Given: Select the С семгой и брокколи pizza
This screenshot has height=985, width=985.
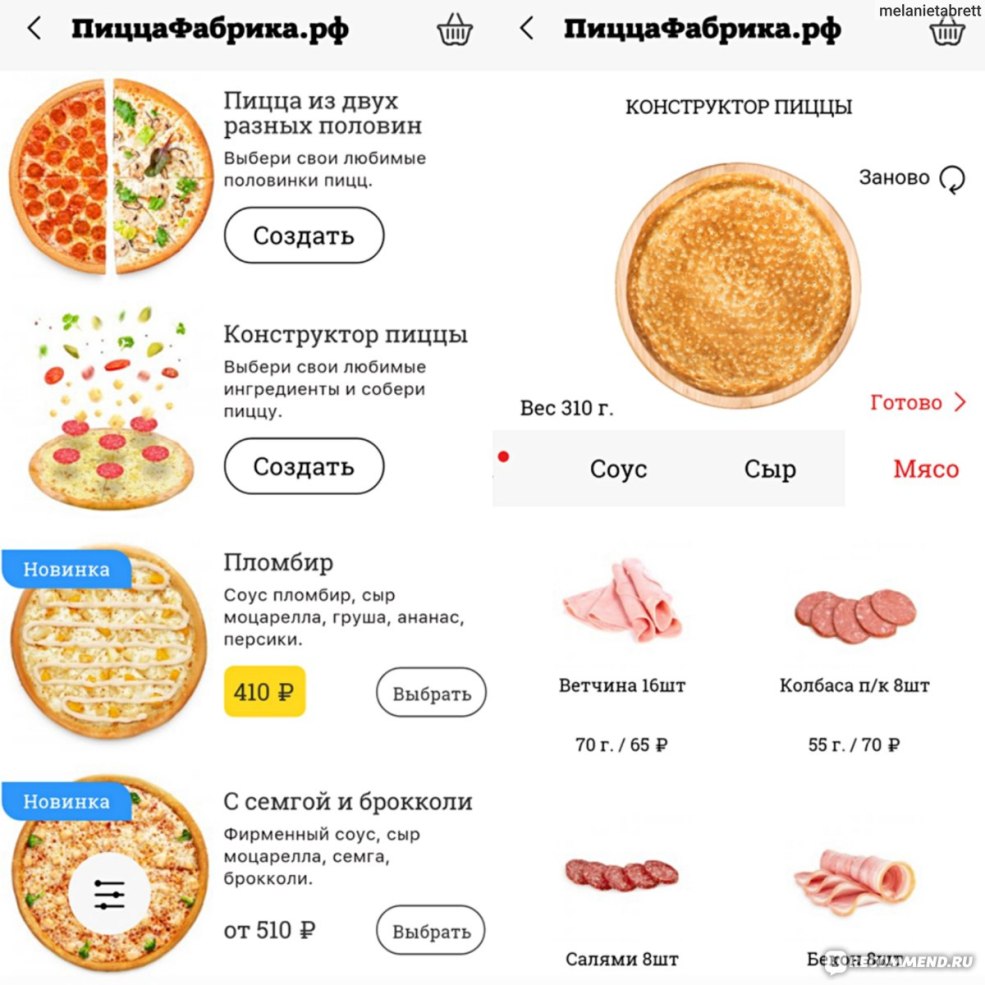Looking at the screenshot, I should coord(431,931).
